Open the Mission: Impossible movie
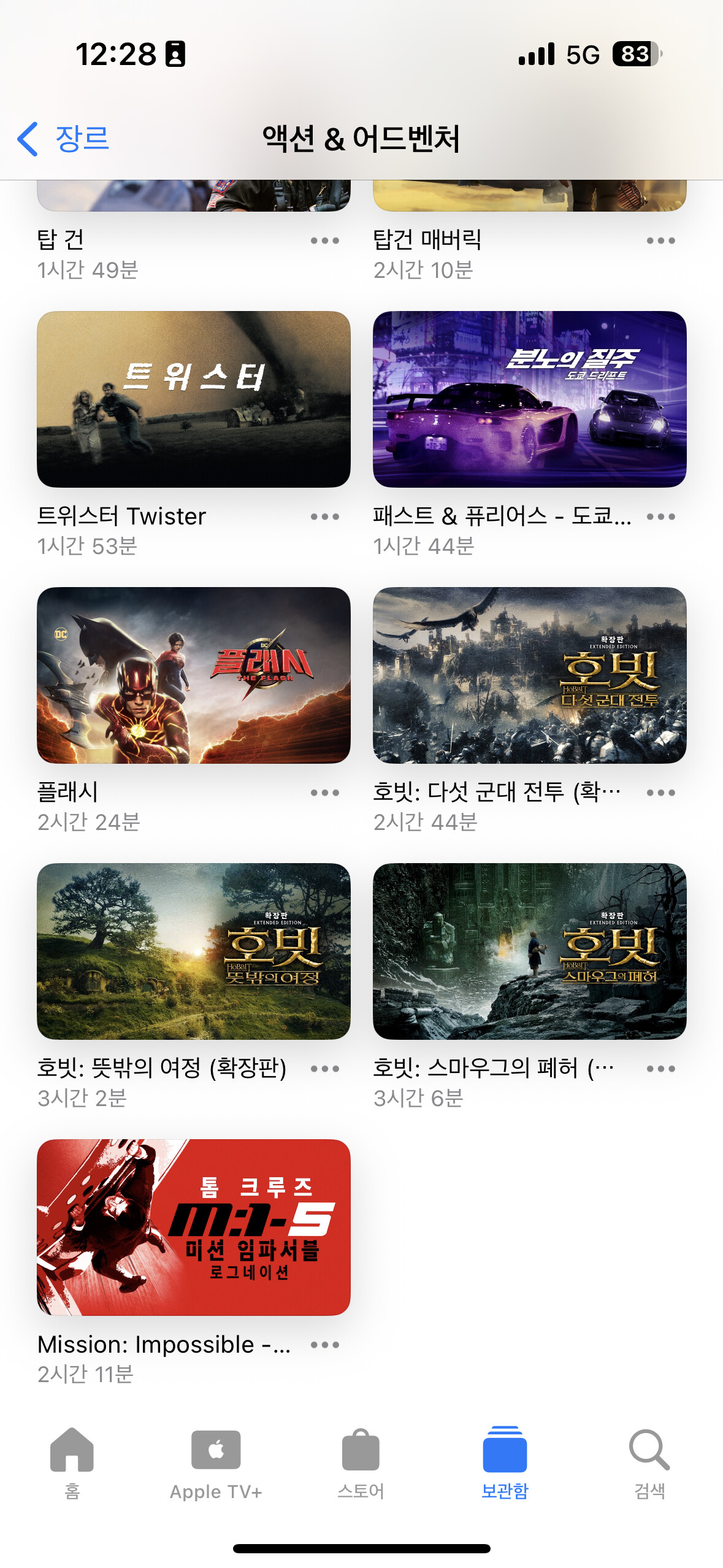 (193, 1228)
